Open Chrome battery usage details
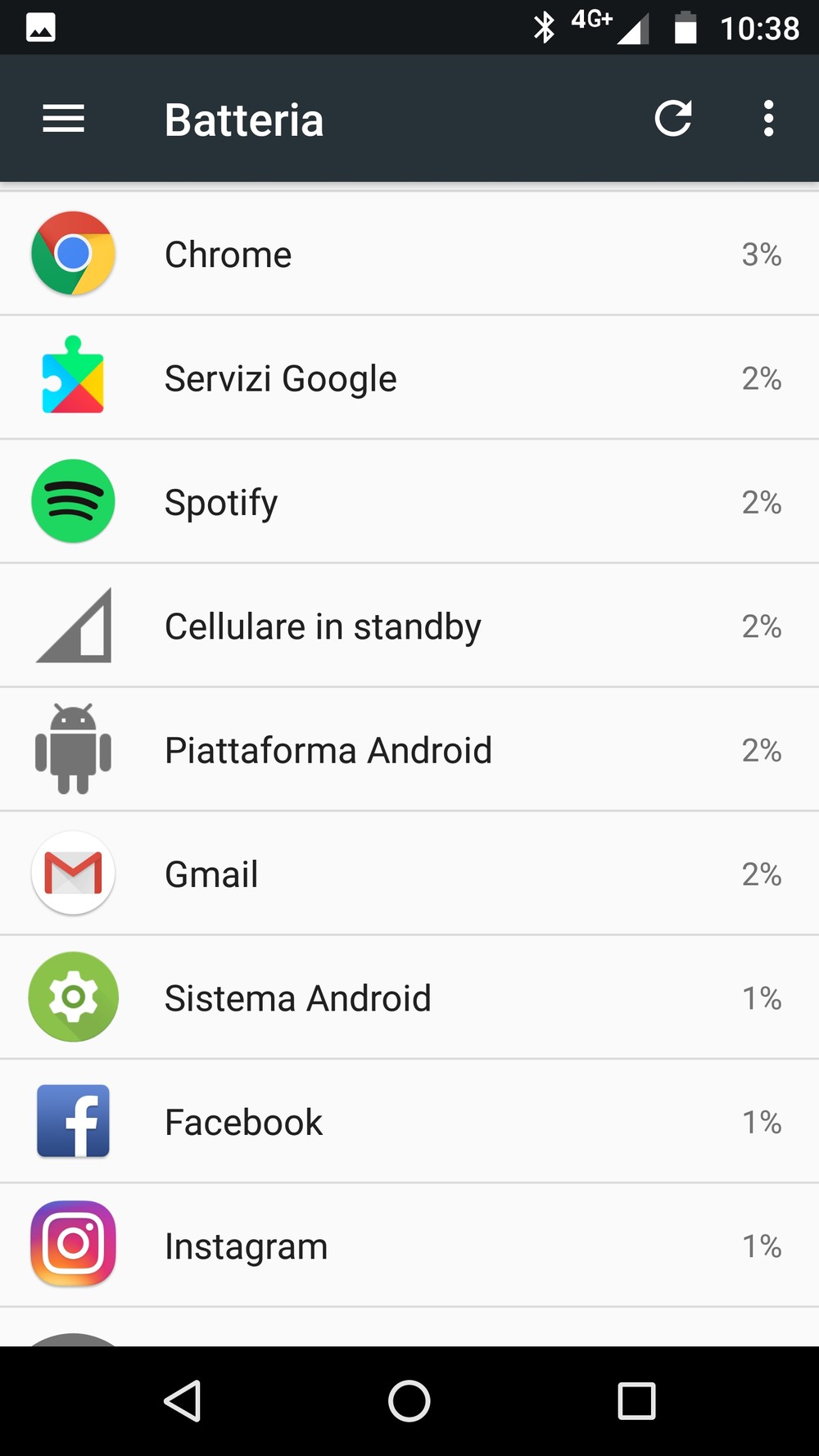The width and height of the screenshot is (819, 1456). coord(409,254)
